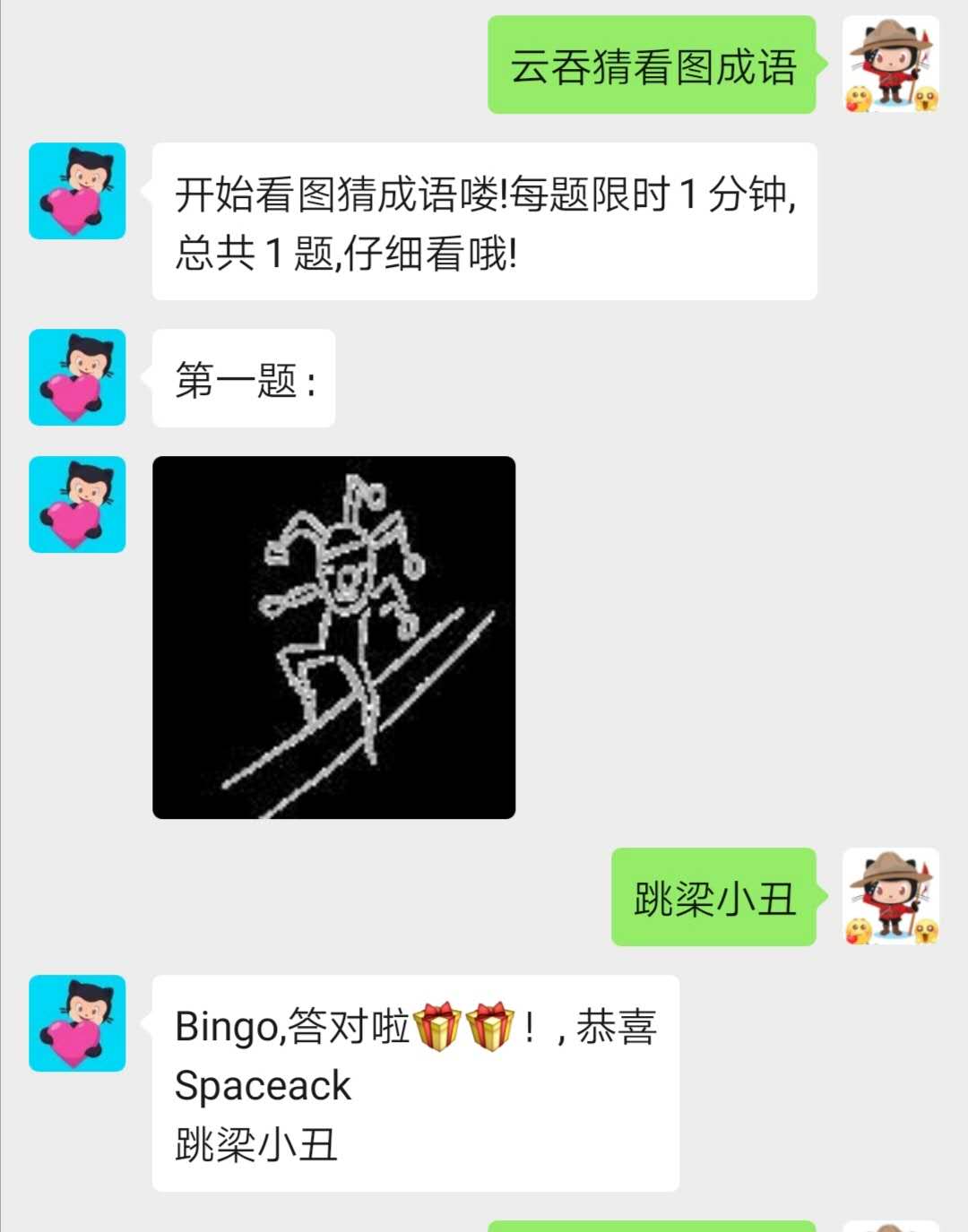Open the jester drawing picture message
The width and height of the screenshot is (968, 1232).
(x=333, y=637)
